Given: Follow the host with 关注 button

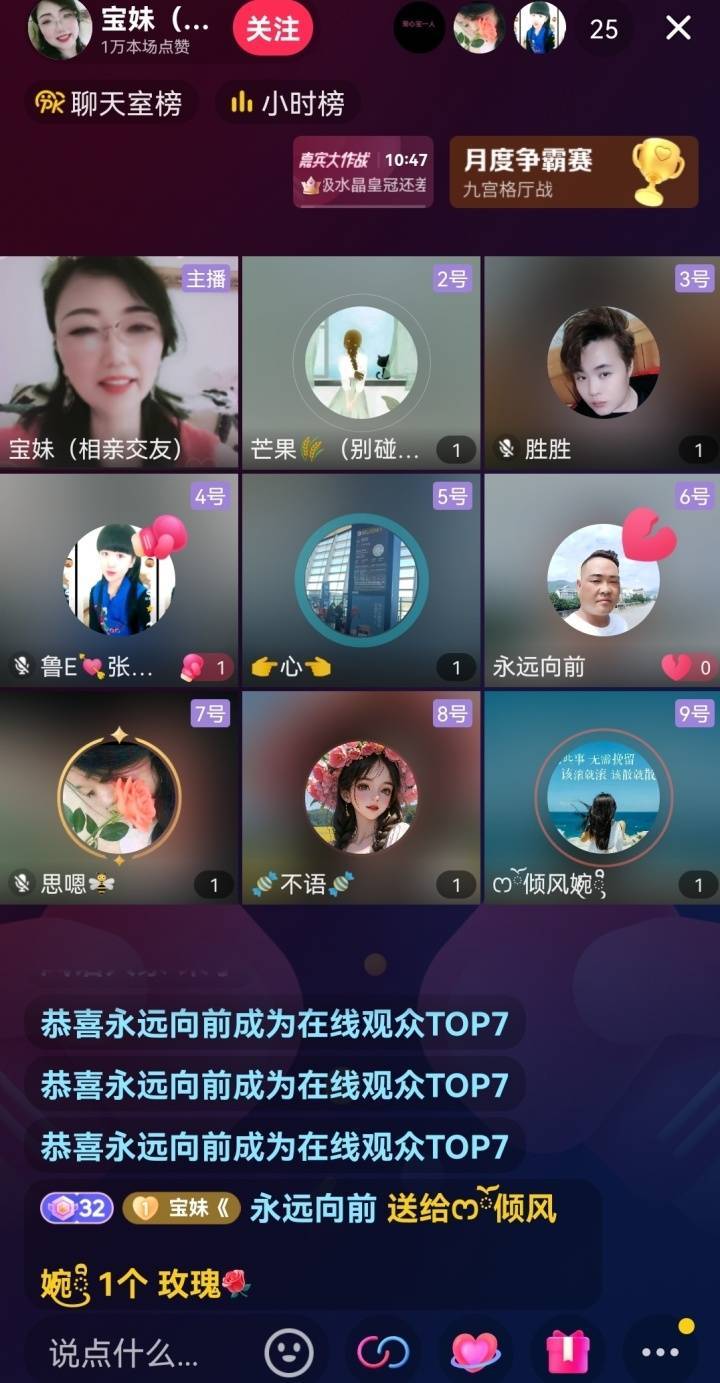Looking at the screenshot, I should coord(272,29).
